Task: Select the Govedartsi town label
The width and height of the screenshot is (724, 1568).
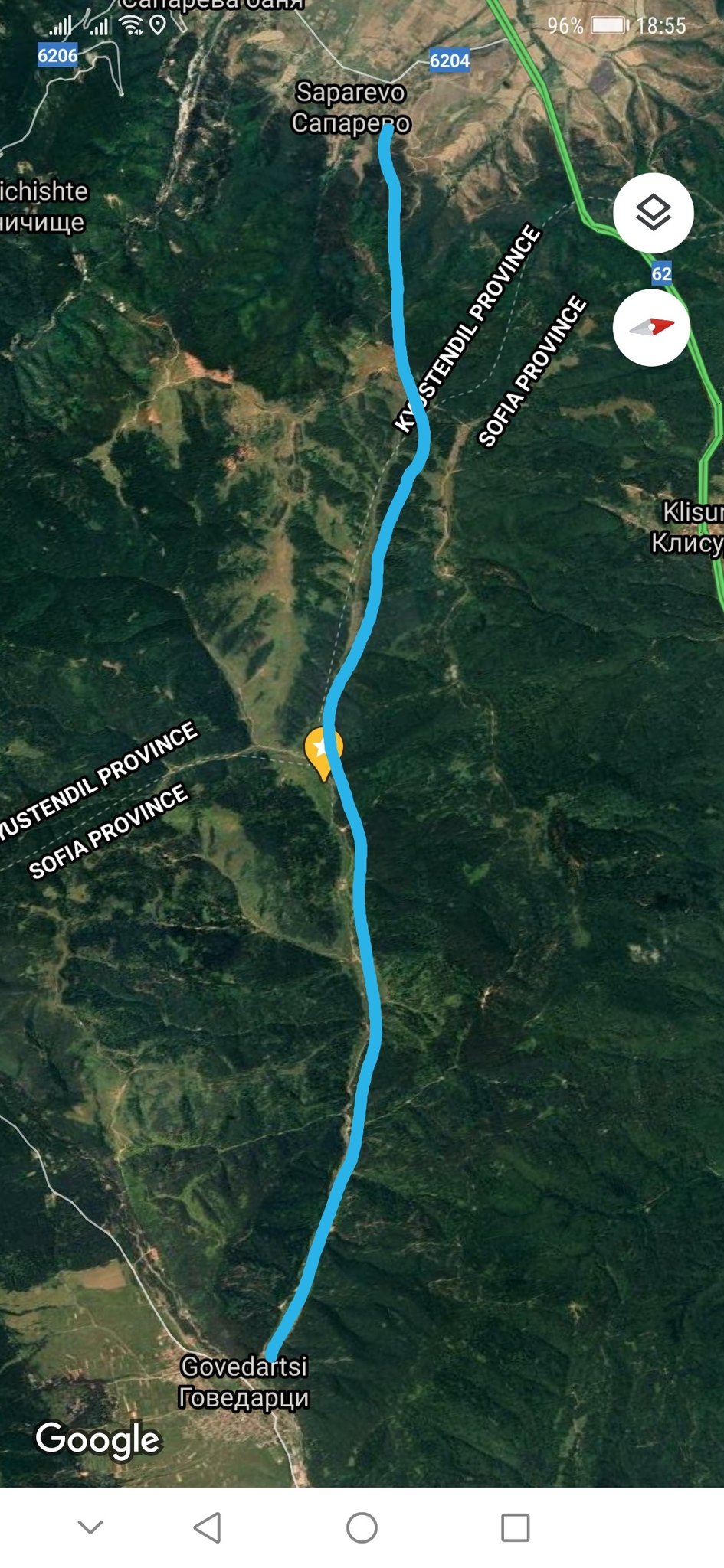Action: pyautogui.click(x=244, y=1381)
